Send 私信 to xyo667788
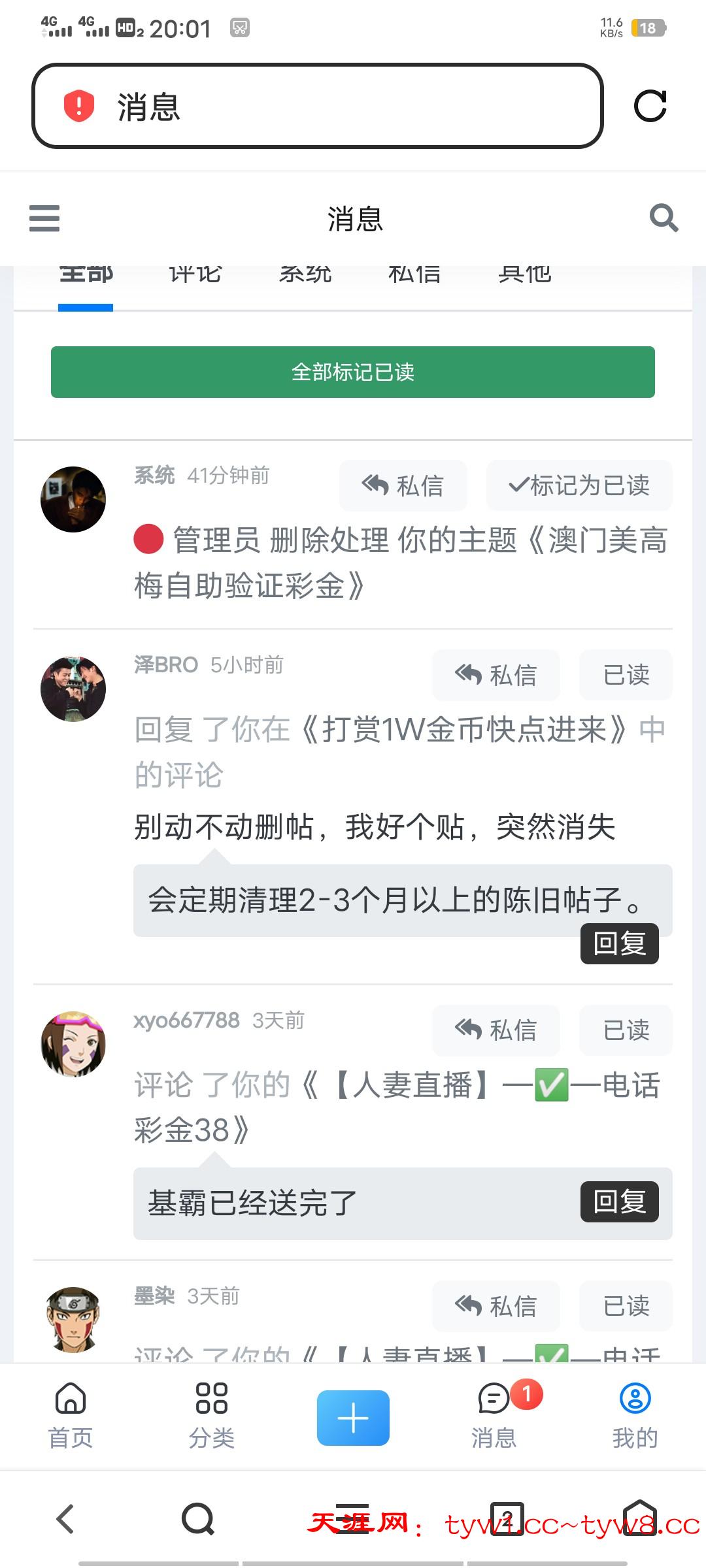The width and height of the screenshot is (706, 1568). point(496,1030)
